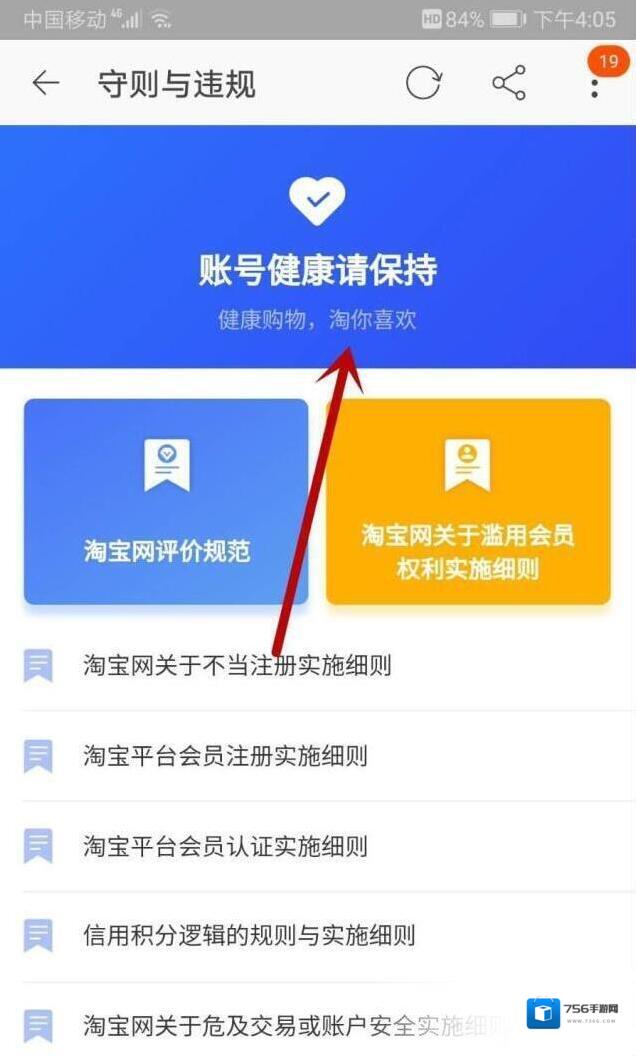
Task: View 淘宝平台会员注册实施细则
Action: (225, 756)
